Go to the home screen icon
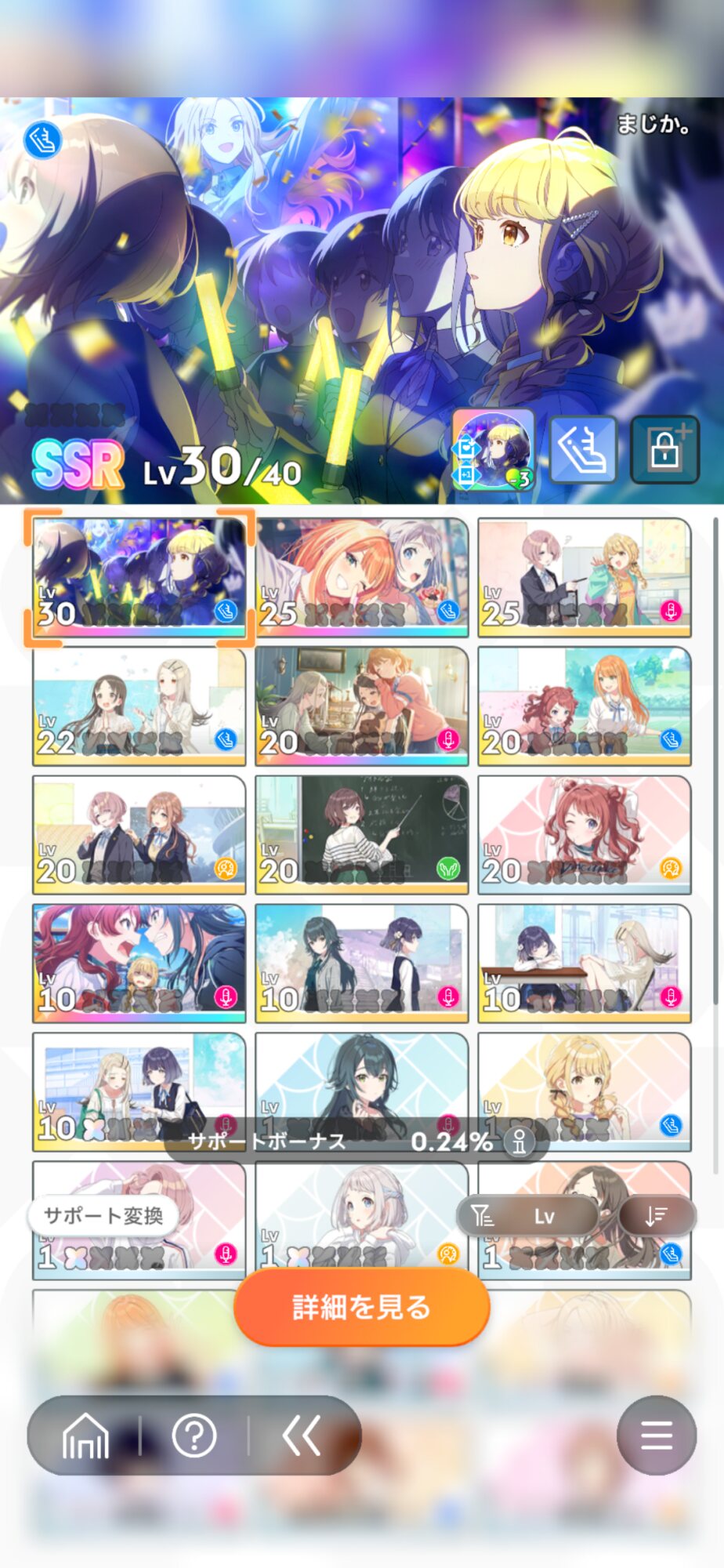 point(85,1436)
